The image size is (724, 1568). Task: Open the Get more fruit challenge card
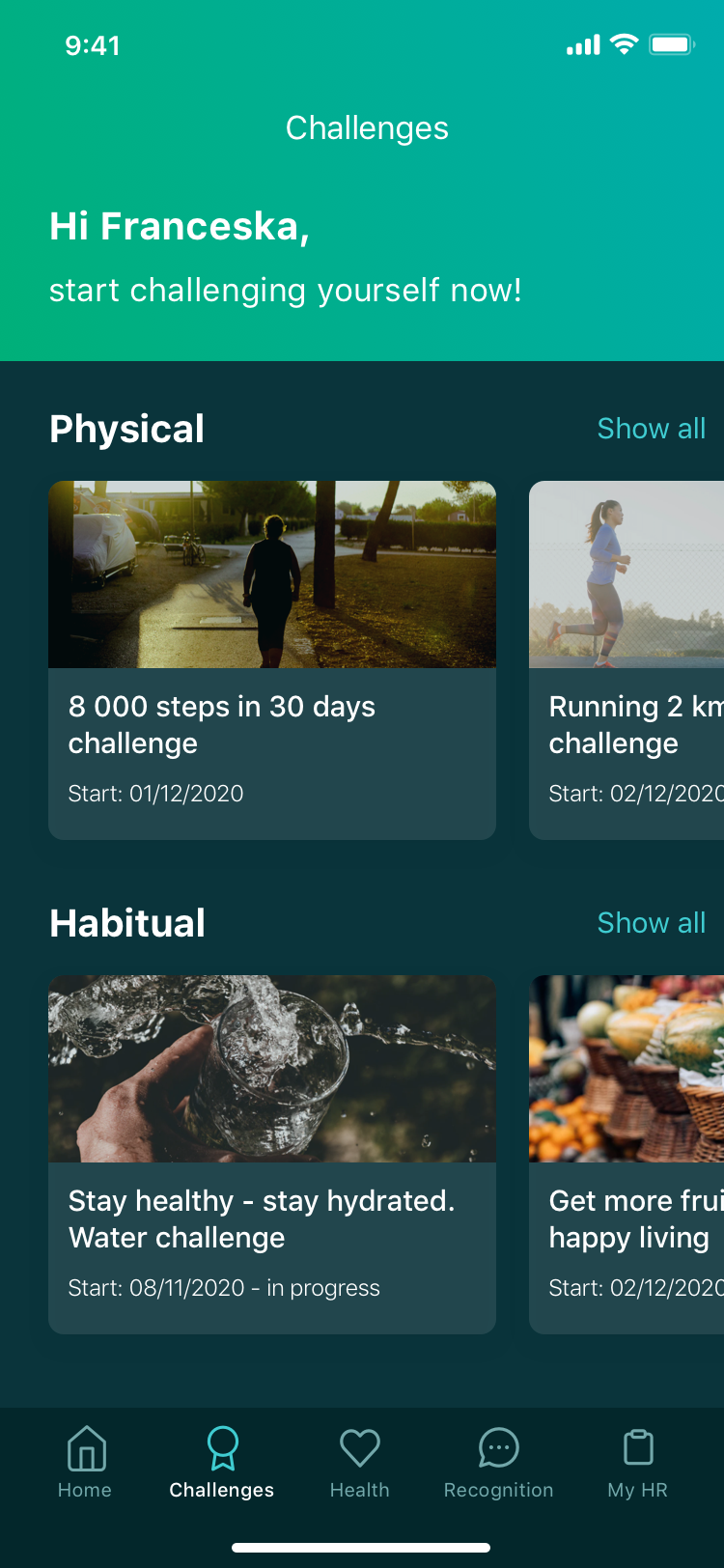coord(627,1155)
